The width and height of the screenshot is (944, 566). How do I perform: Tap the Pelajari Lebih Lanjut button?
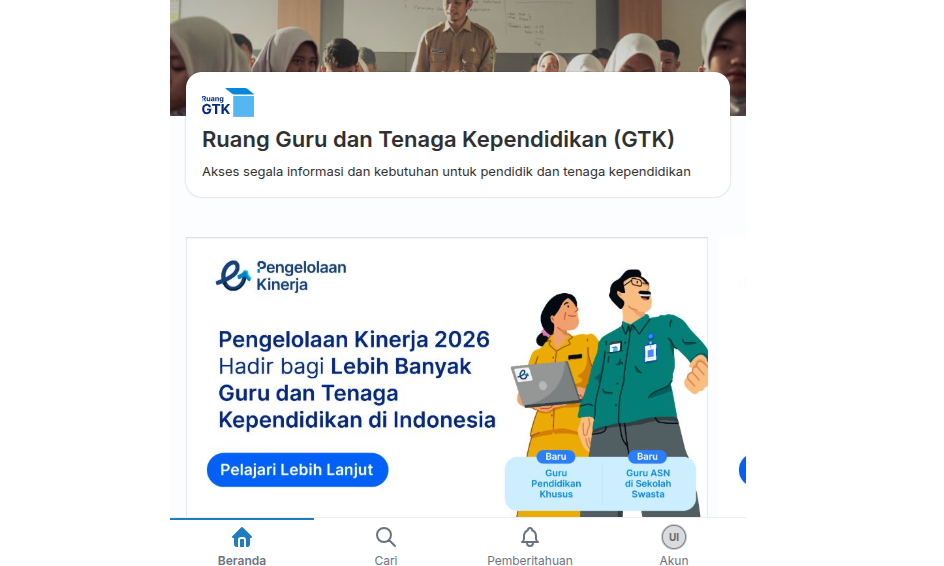(x=297, y=470)
